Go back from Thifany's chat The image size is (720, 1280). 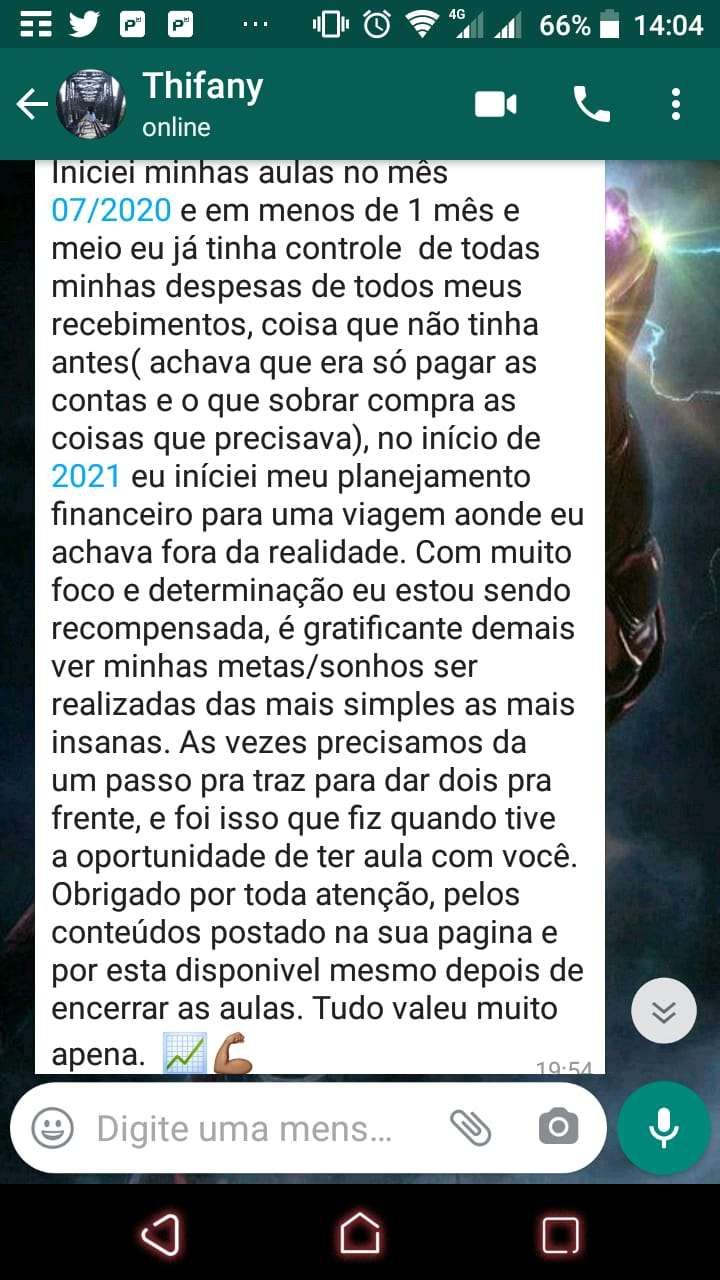click(32, 104)
